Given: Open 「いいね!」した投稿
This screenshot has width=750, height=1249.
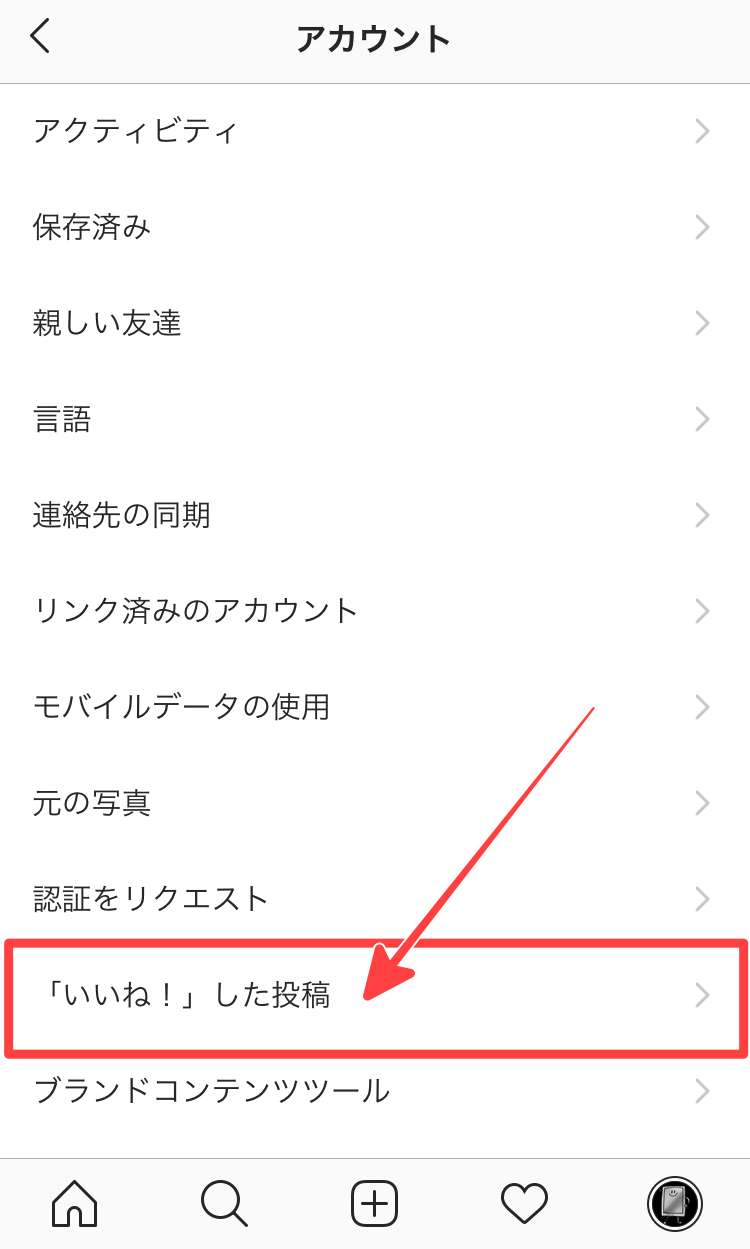Looking at the screenshot, I should pyautogui.click(x=374, y=995).
